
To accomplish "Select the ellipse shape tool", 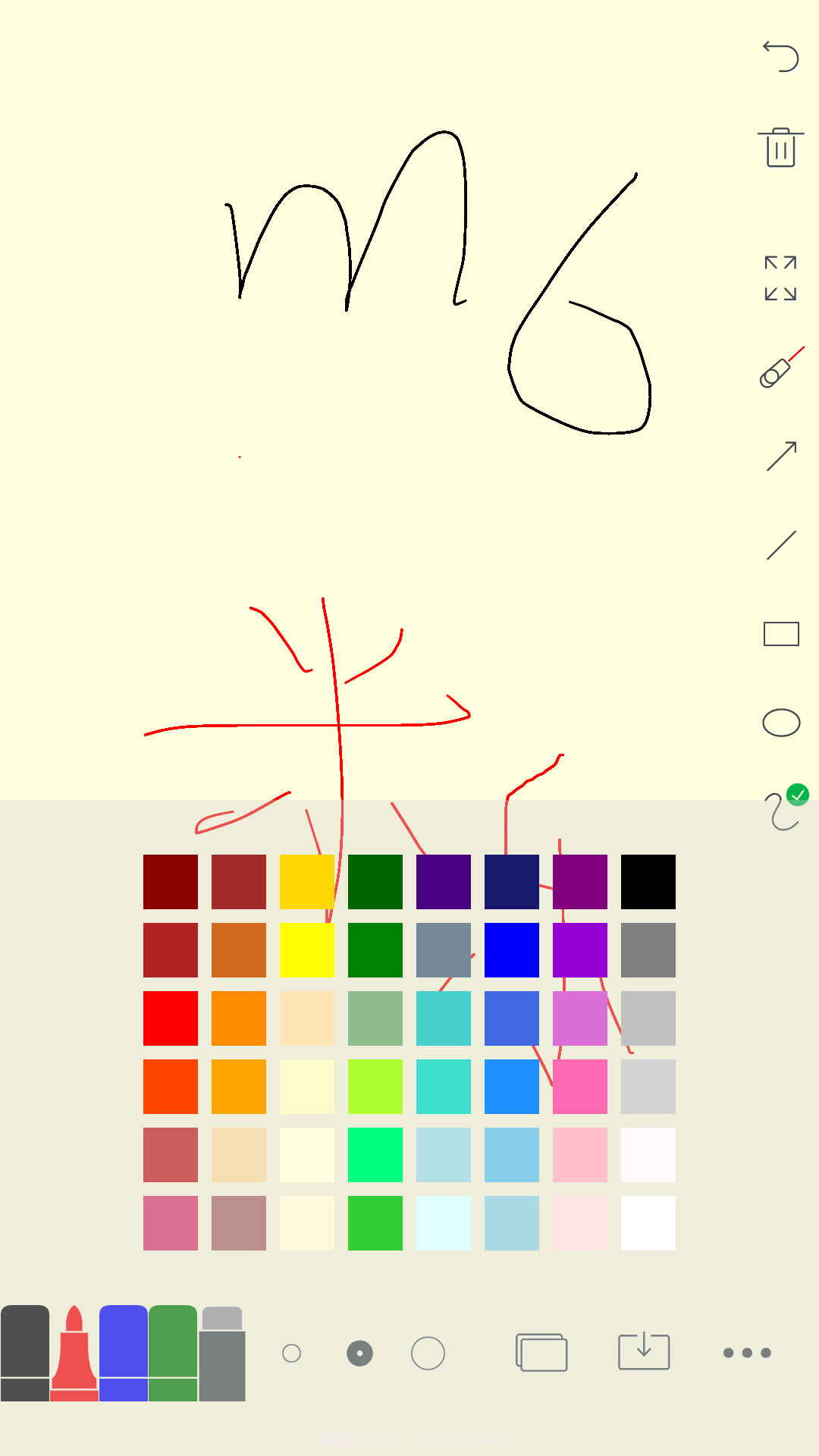I will point(781,723).
